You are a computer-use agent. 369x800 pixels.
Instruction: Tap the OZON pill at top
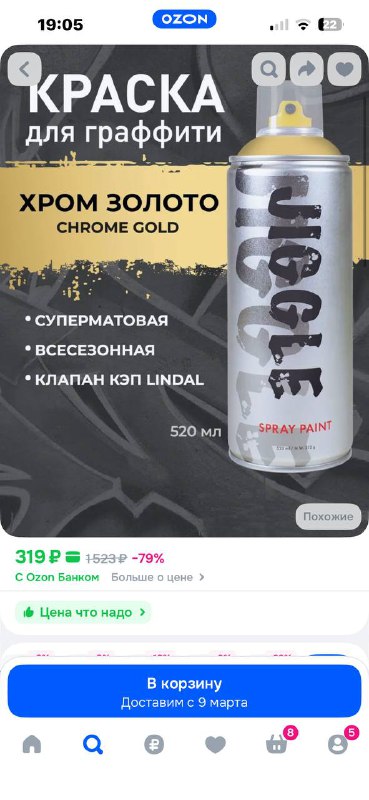(184, 19)
